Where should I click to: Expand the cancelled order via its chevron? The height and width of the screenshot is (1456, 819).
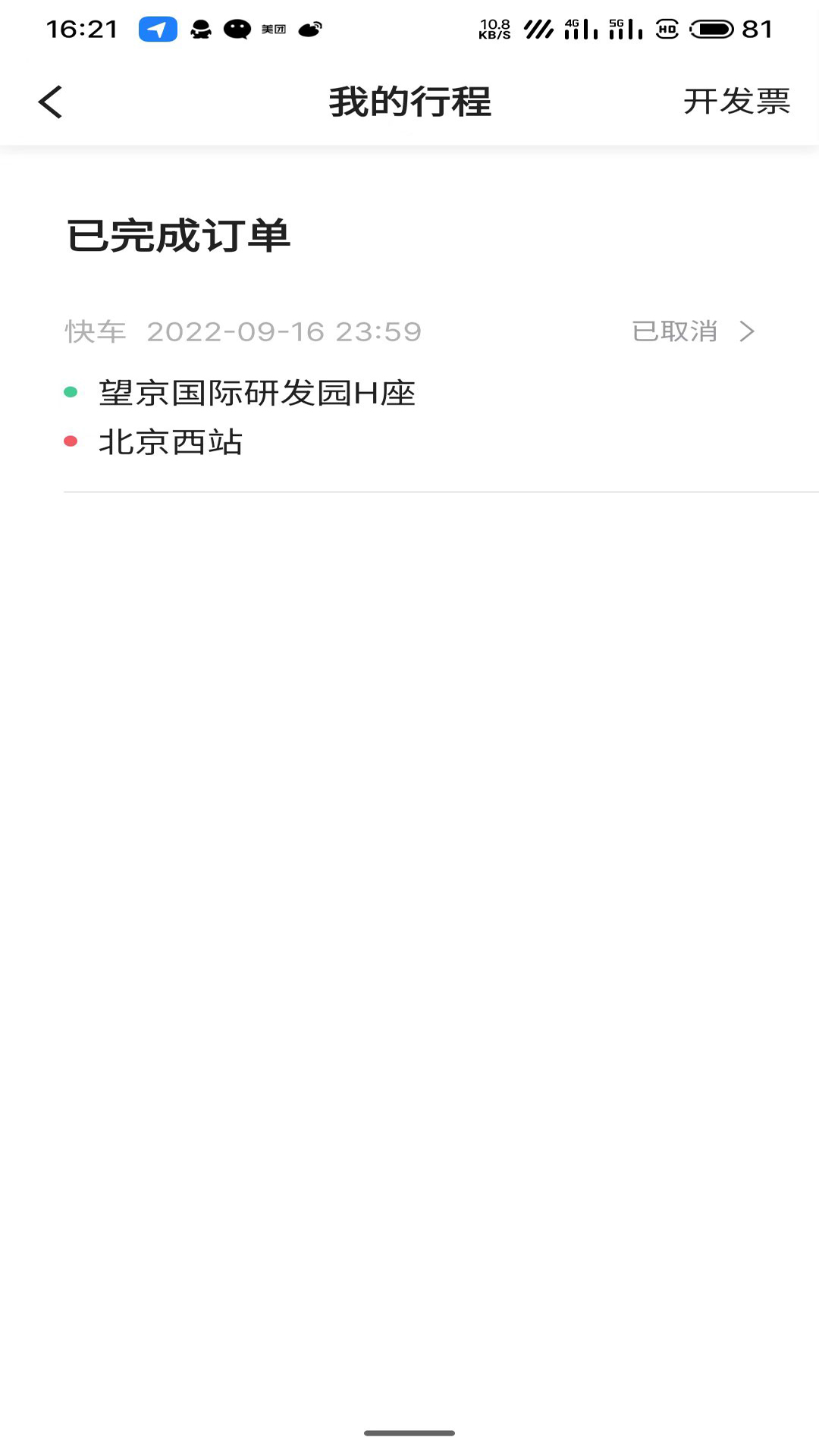coord(748,331)
